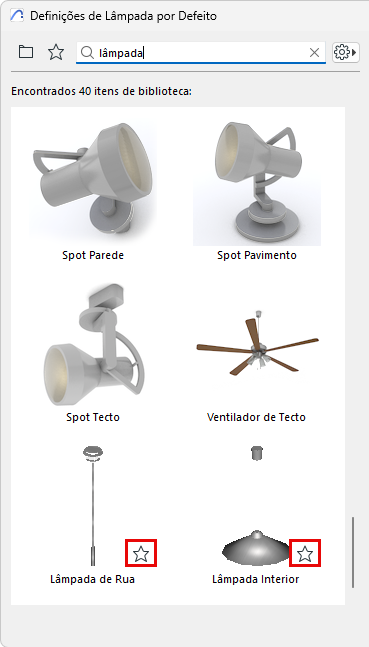Select the Lâmpada Interior item

click(x=257, y=515)
